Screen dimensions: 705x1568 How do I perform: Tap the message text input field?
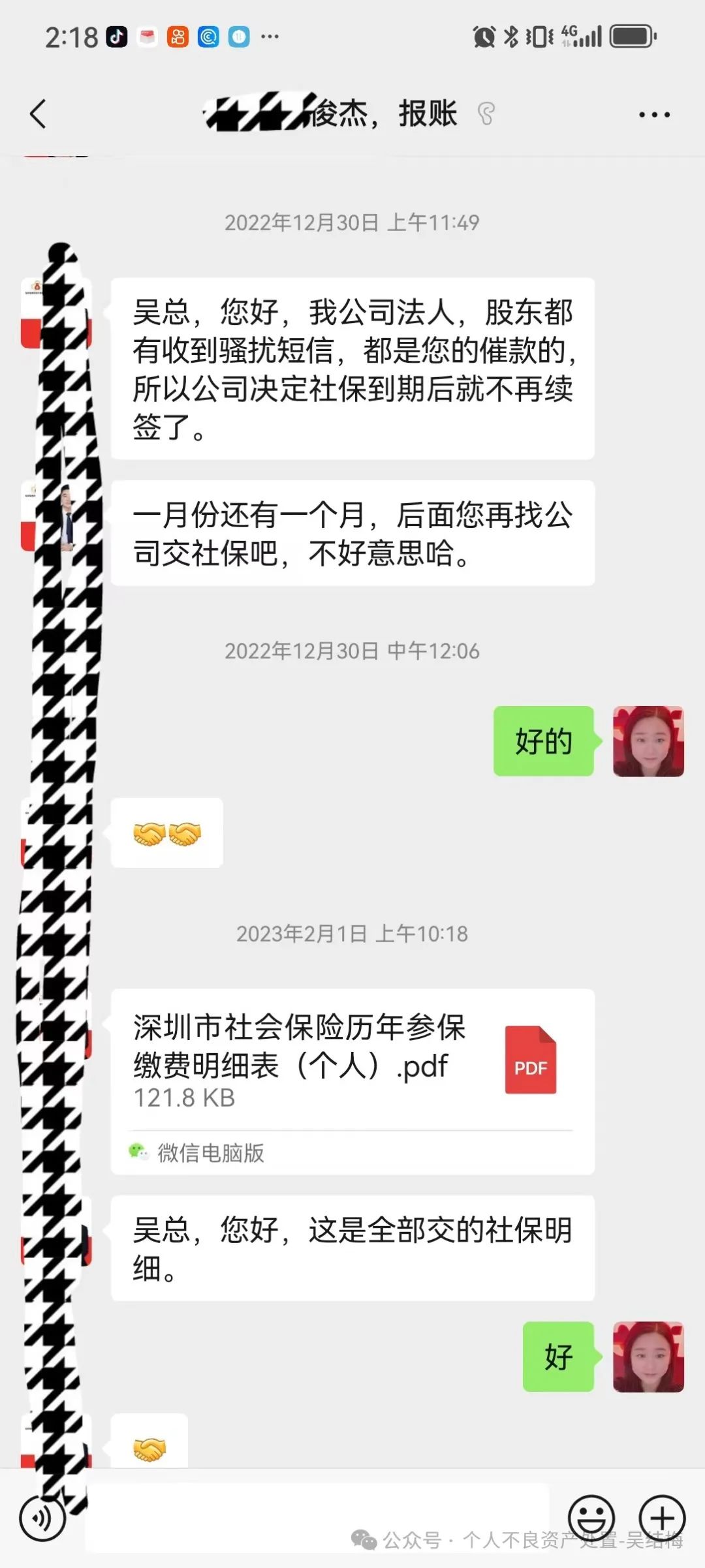pyautogui.click(x=317, y=1518)
